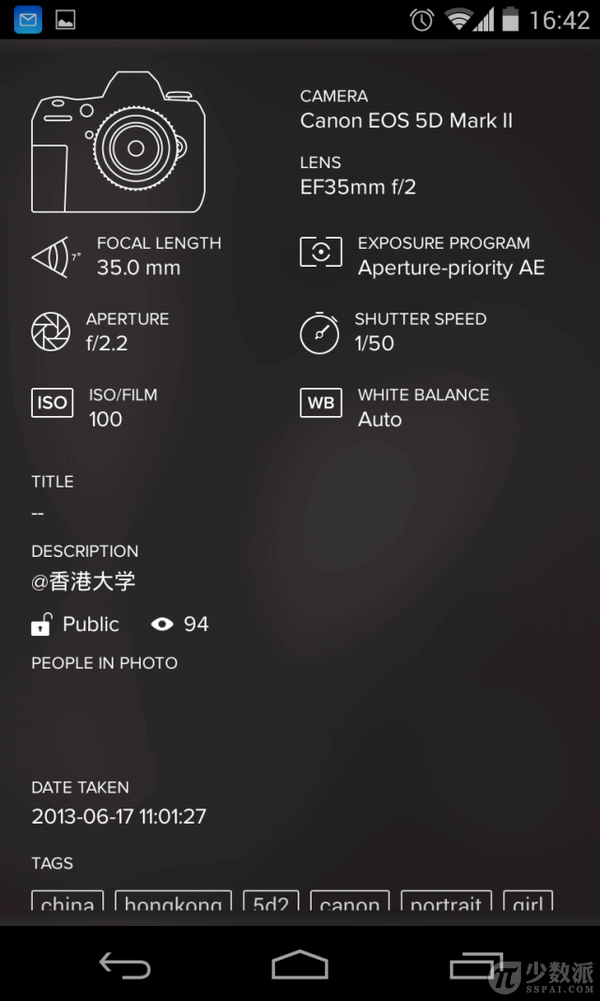Viewport: 600px width, 1001px height.
Task: View the girl tag
Action: 527,904
